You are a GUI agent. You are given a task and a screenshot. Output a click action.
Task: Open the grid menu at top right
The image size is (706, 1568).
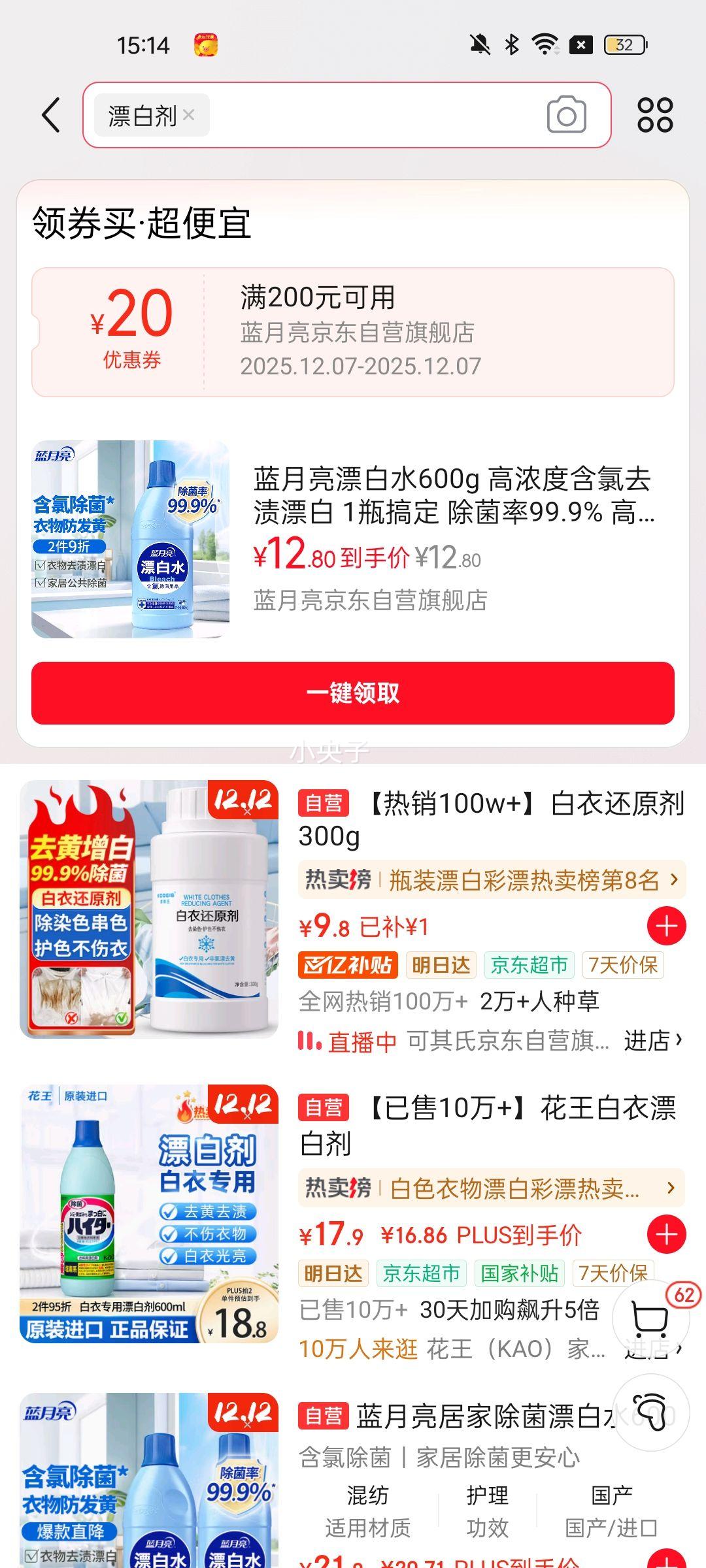pos(657,114)
